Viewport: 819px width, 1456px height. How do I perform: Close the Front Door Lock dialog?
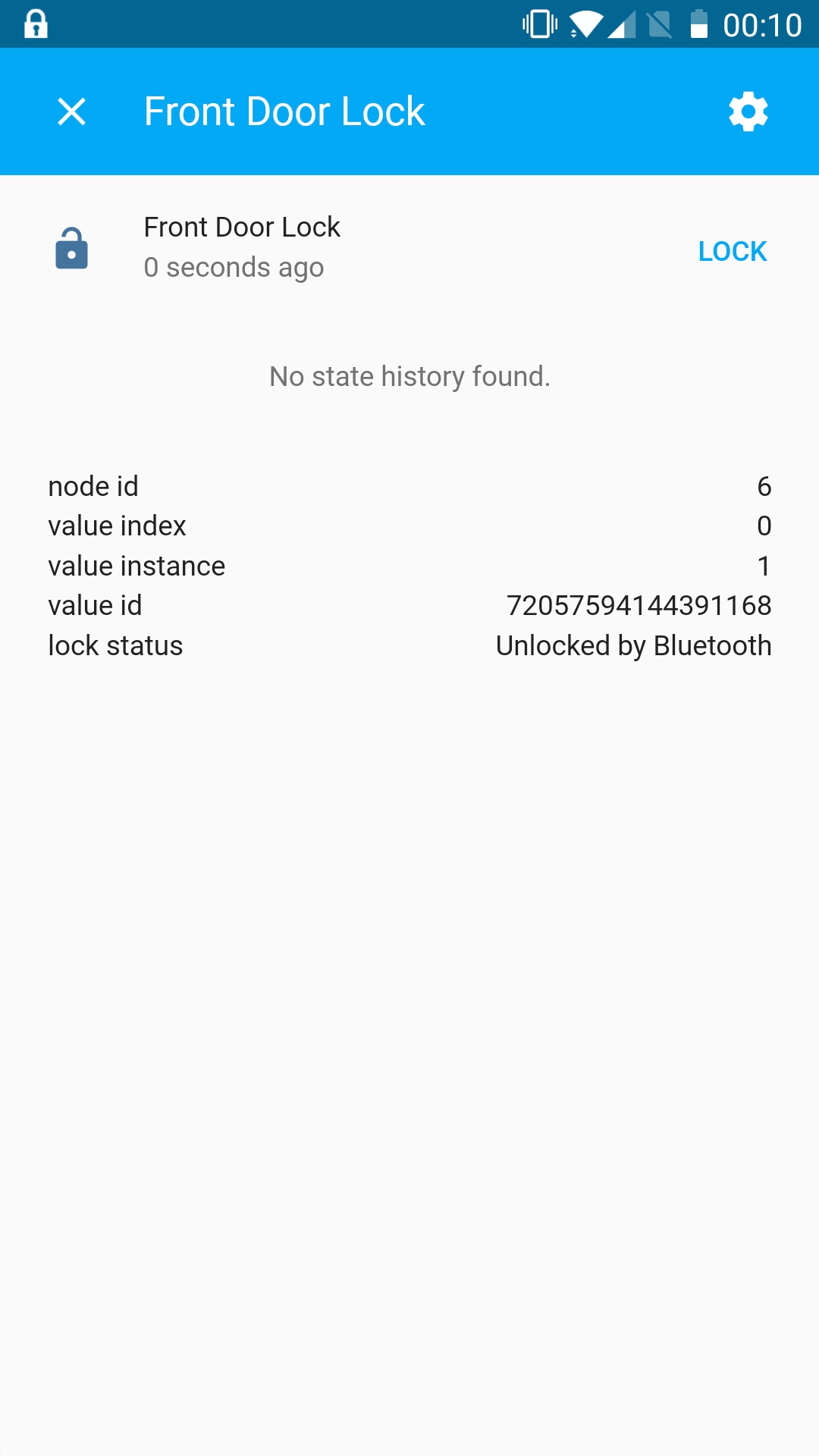pos(72,111)
